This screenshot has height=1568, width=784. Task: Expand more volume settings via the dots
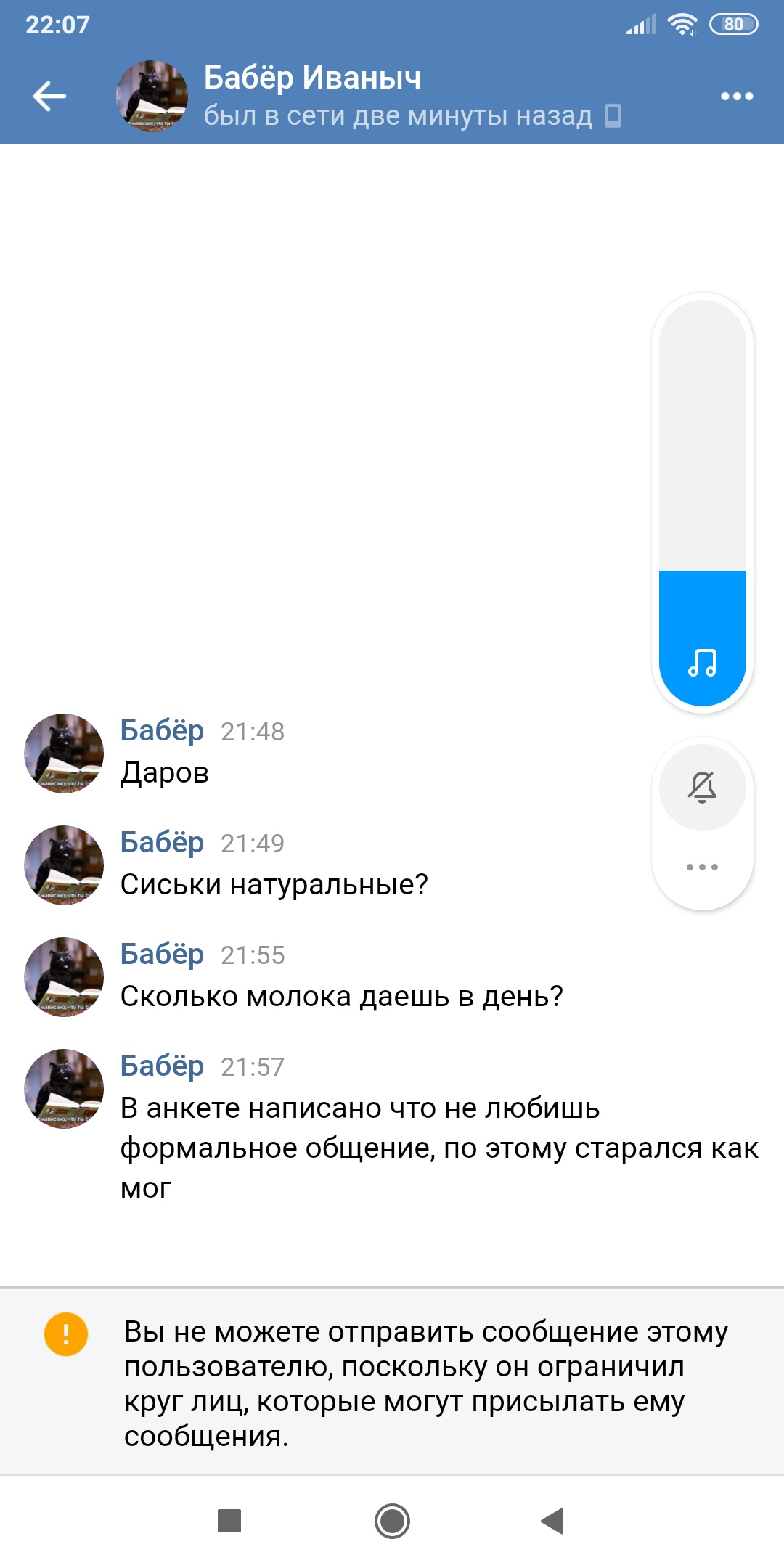702,867
